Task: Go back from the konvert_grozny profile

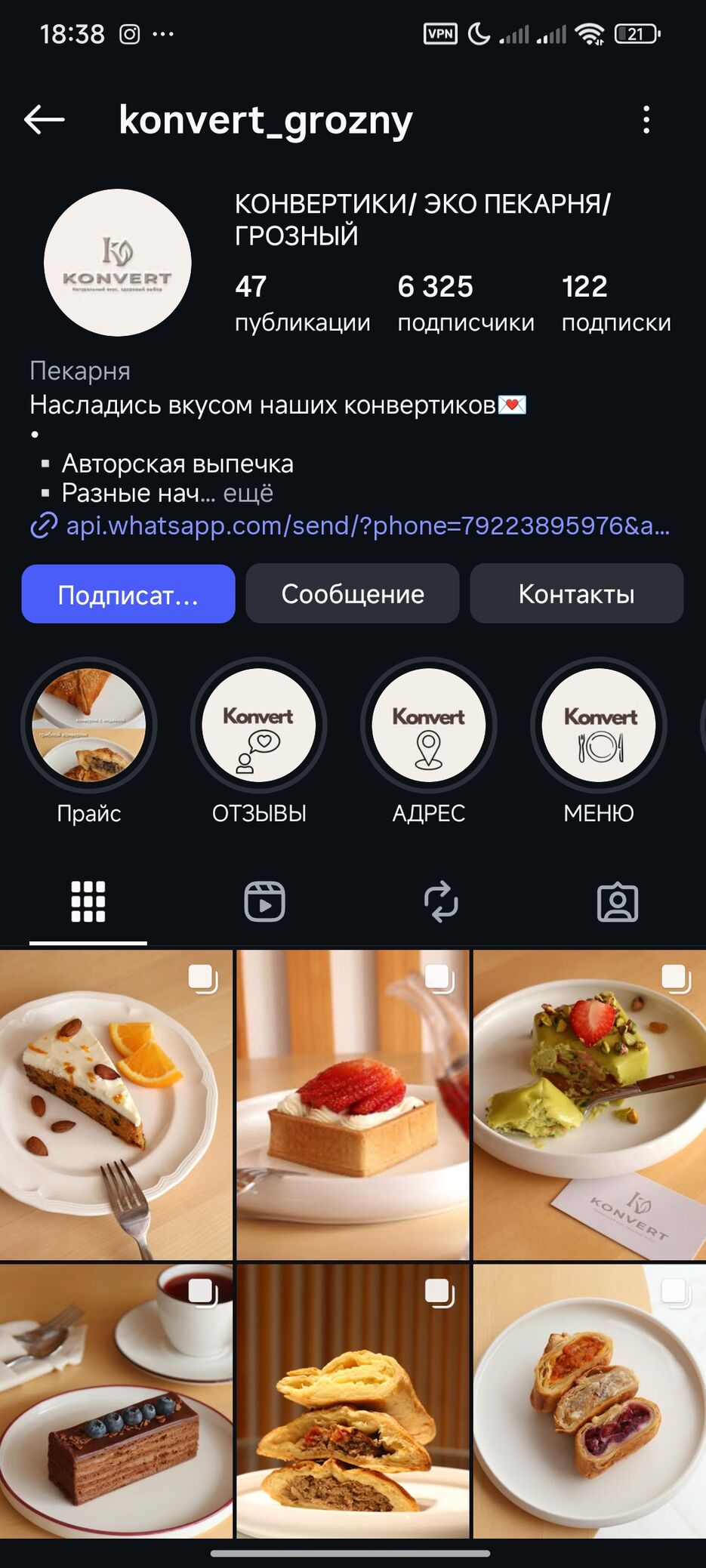Action: tap(44, 119)
